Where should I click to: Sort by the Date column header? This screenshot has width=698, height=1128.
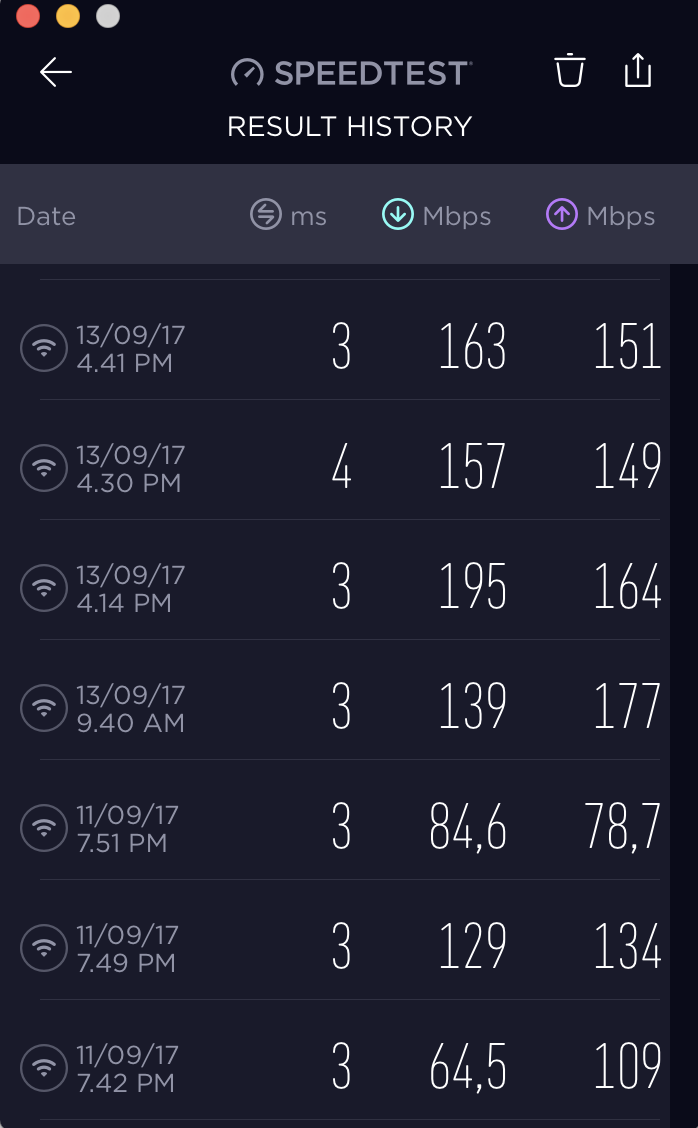(x=46, y=216)
